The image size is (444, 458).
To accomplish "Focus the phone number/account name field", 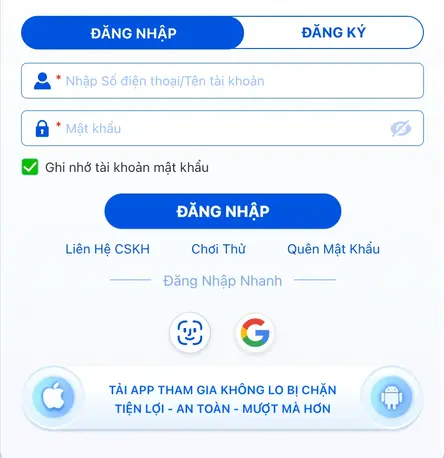I will [x=222, y=81].
